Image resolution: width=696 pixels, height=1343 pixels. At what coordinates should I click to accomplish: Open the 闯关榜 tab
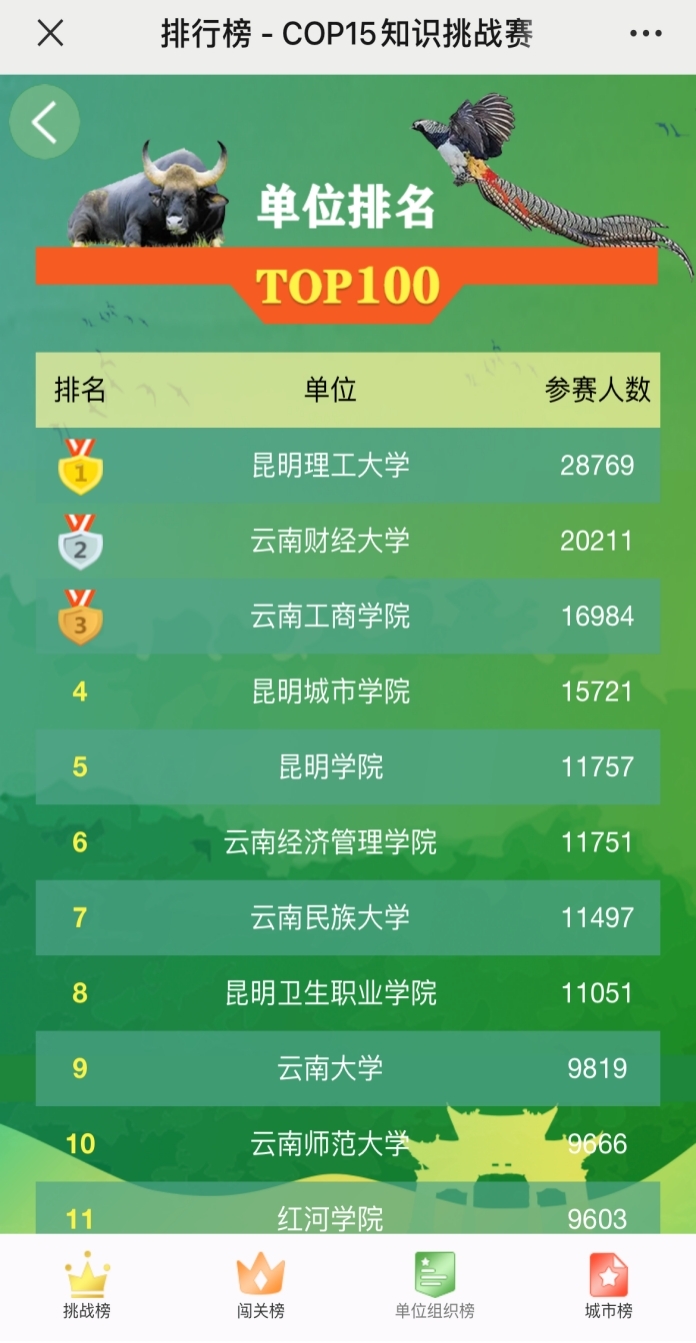click(260, 1287)
